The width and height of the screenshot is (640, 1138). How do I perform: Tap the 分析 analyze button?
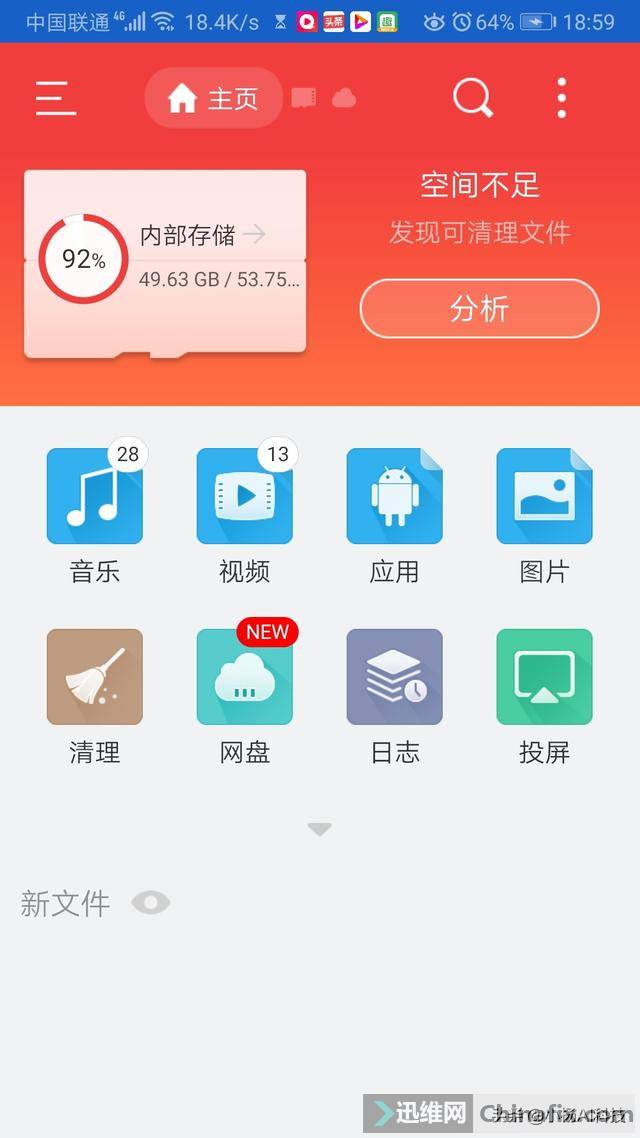[479, 309]
